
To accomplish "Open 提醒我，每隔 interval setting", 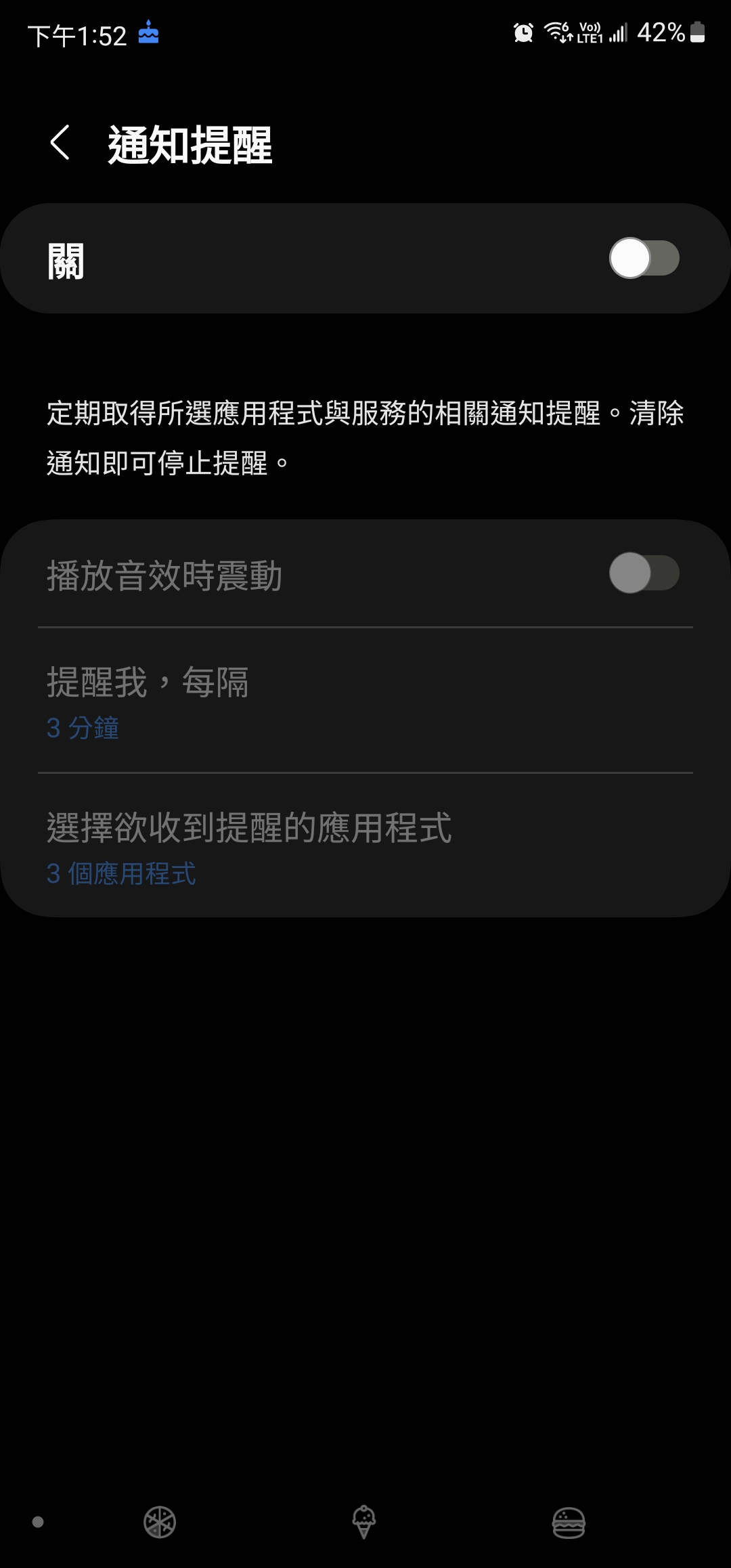I will pyautogui.click(x=365, y=701).
